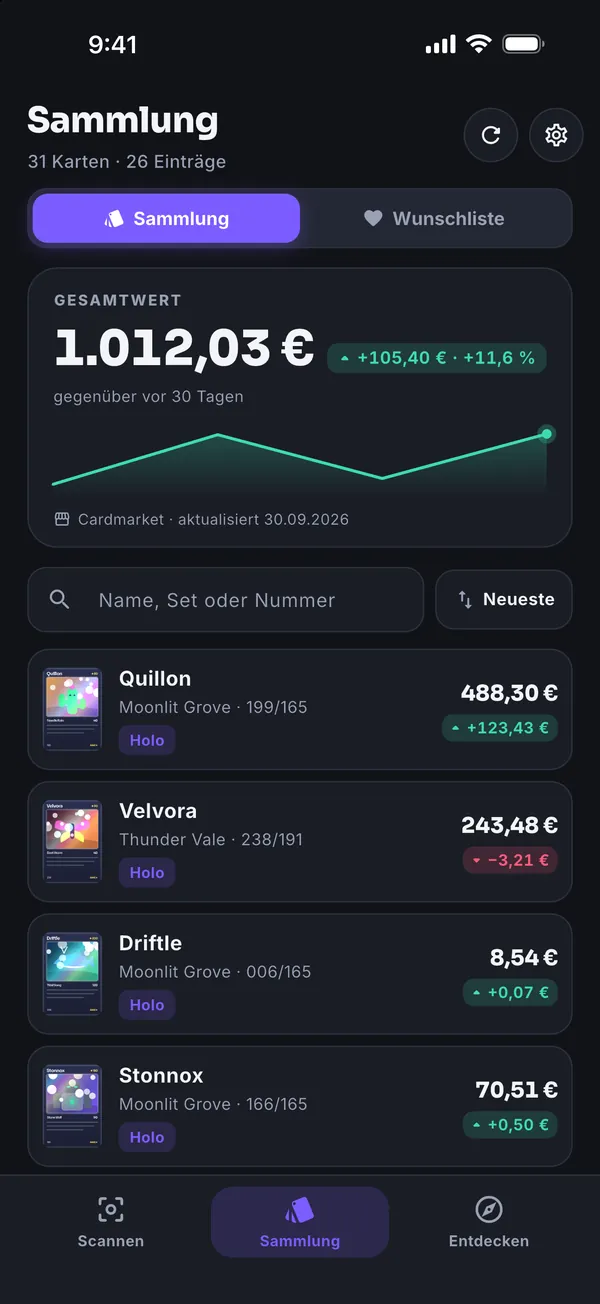Open the Neueste sort options
This screenshot has height=1304, width=600.
(504, 600)
